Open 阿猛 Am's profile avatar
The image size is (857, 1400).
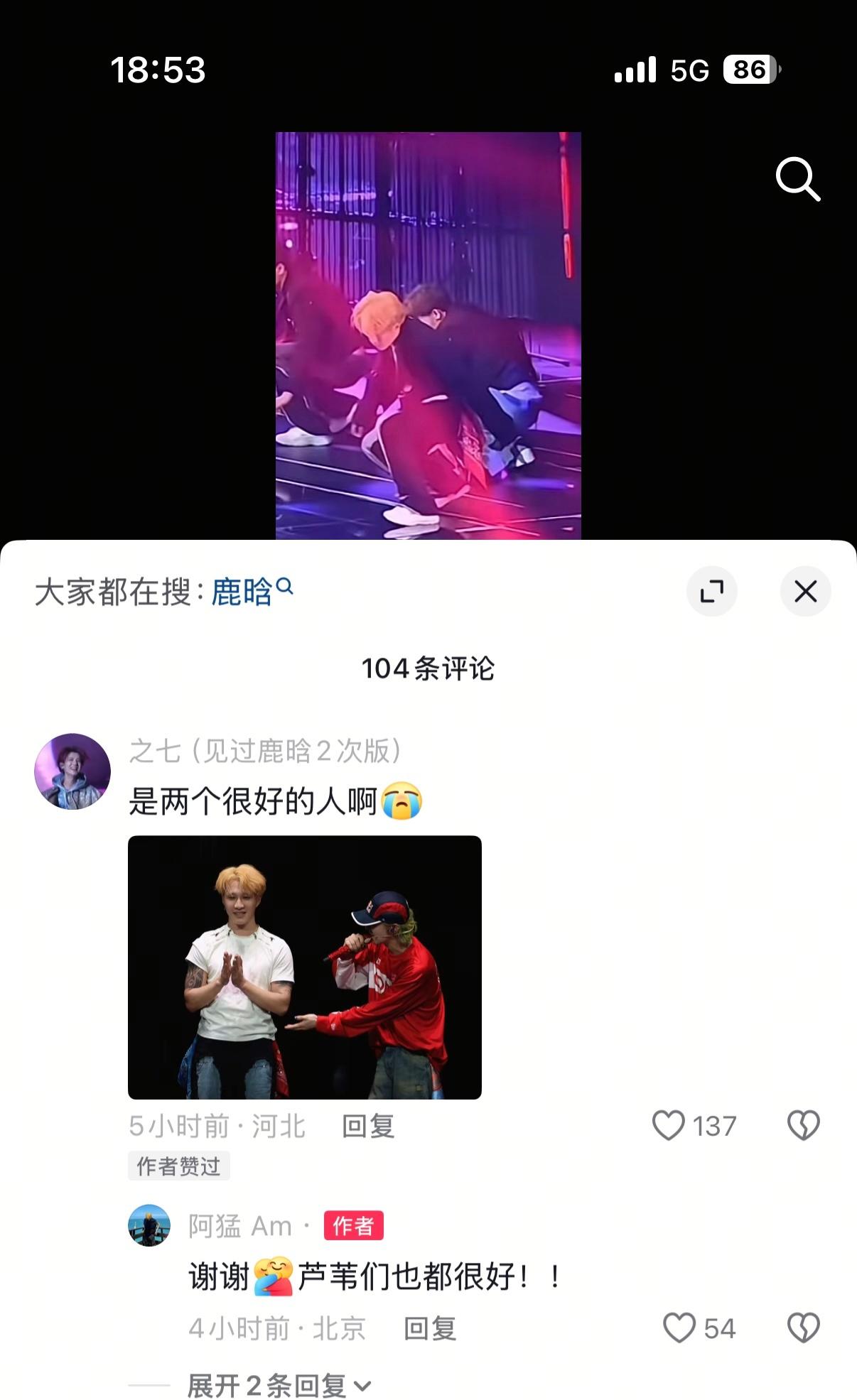pyautogui.click(x=149, y=1225)
